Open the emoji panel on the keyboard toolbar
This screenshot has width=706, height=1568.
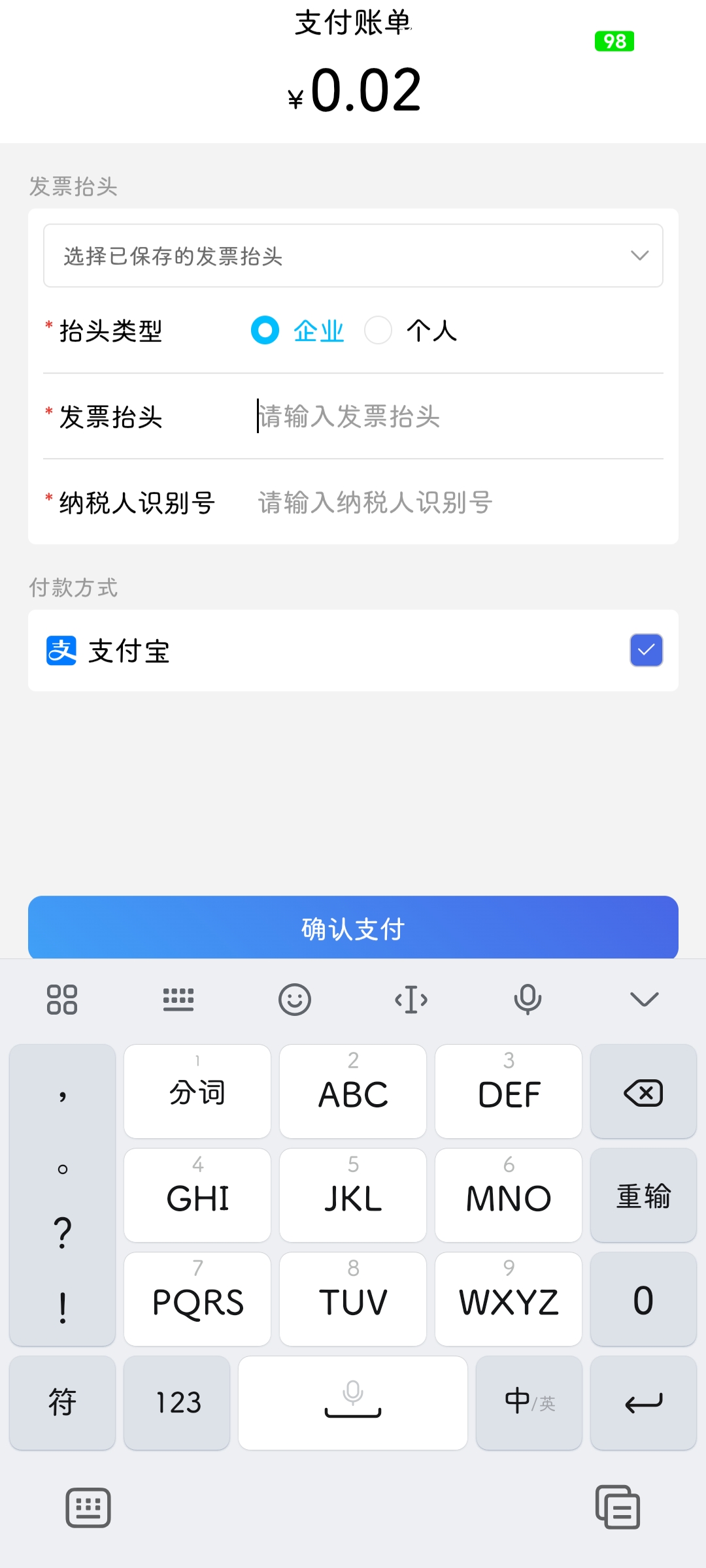[x=294, y=998]
